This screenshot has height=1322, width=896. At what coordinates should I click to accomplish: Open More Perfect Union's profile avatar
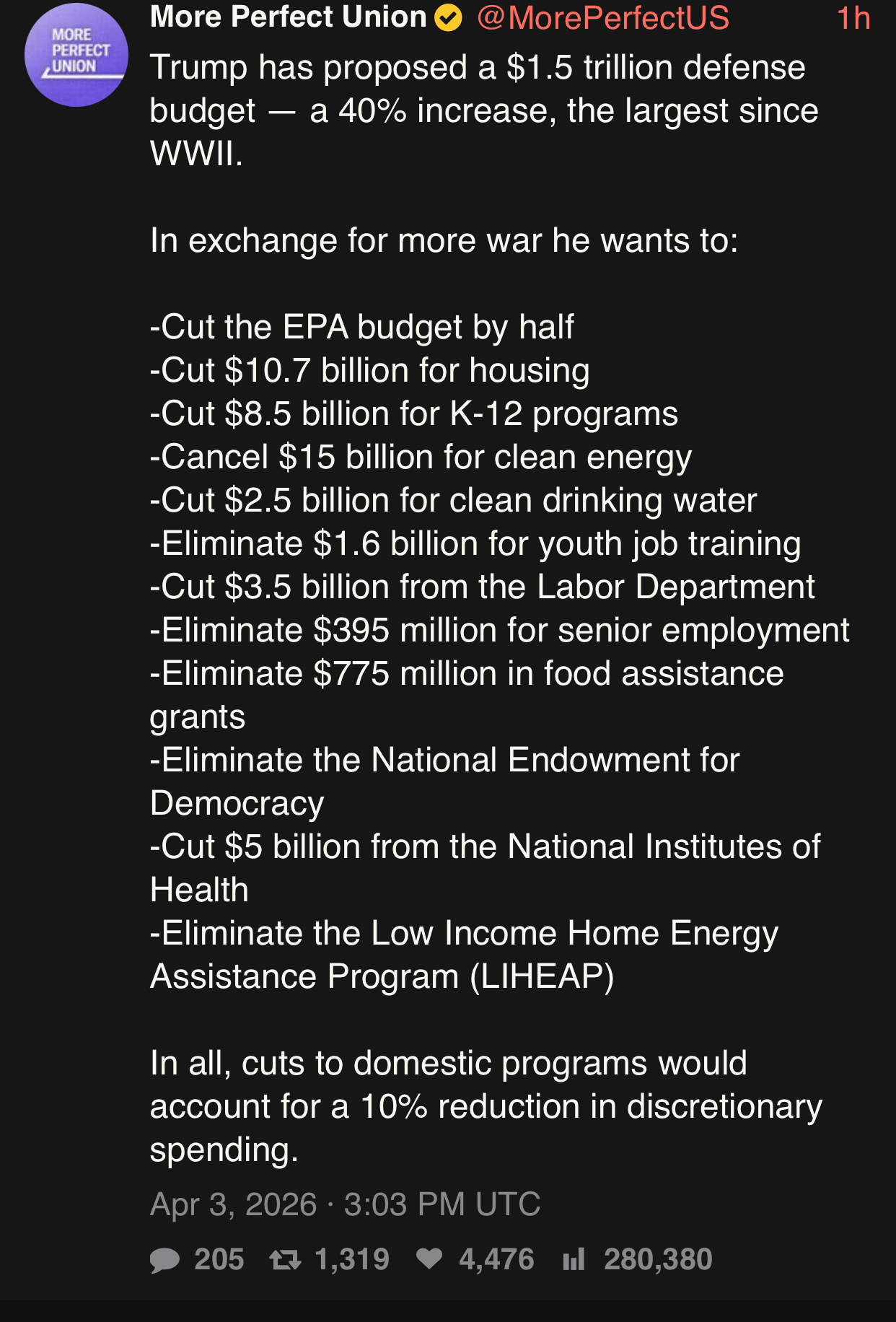click(x=76, y=55)
